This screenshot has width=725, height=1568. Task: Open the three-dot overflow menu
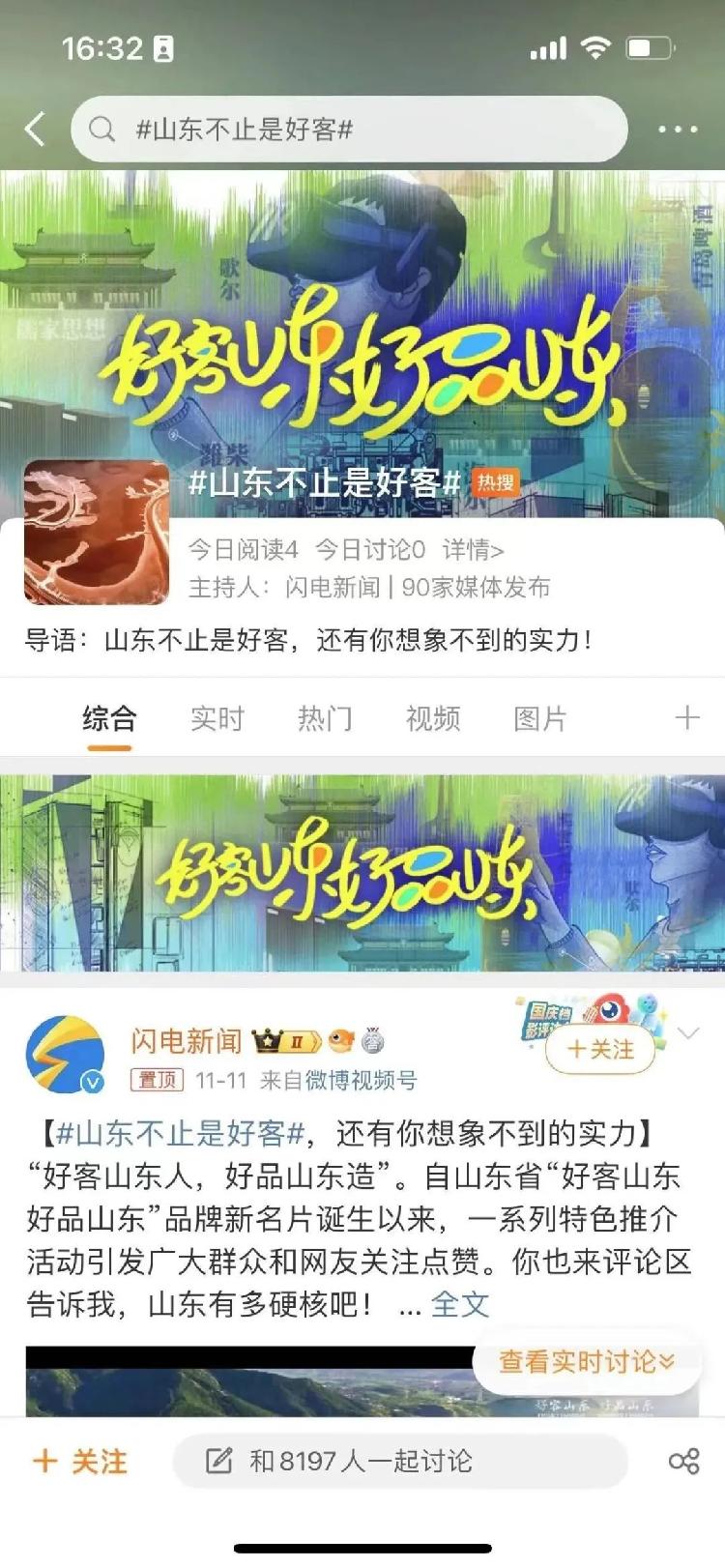pyautogui.click(x=677, y=129)
